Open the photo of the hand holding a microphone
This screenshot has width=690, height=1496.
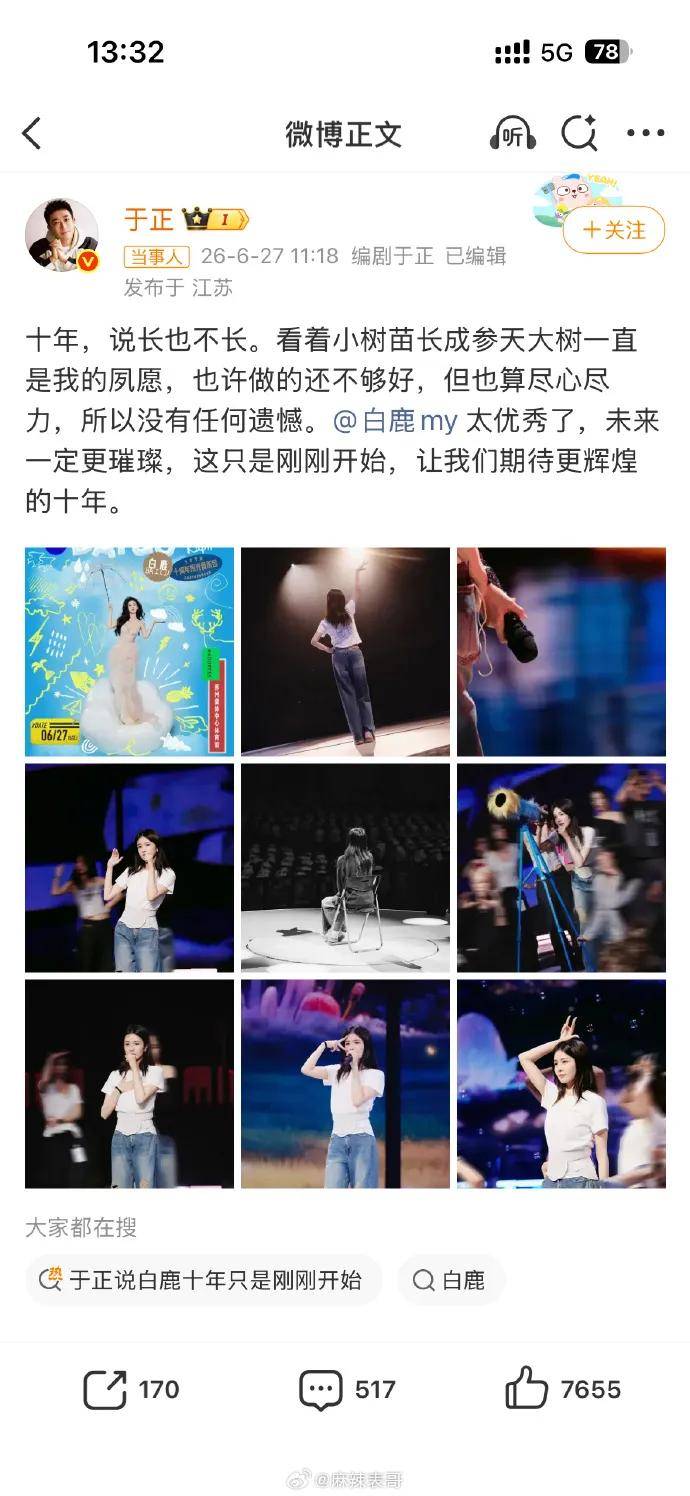[561, 652]
